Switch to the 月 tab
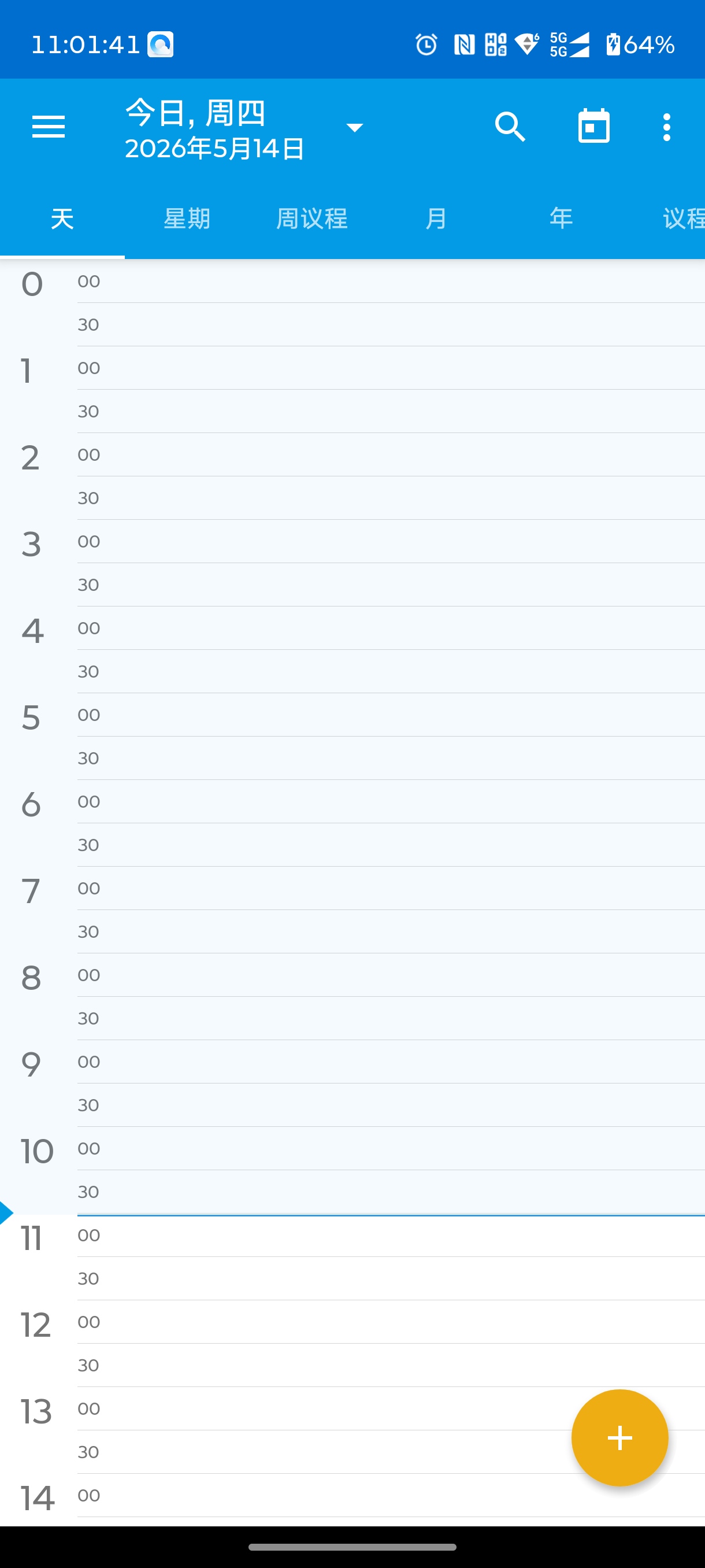Viewport: 705px width, 1568px height. pos(436,218)
